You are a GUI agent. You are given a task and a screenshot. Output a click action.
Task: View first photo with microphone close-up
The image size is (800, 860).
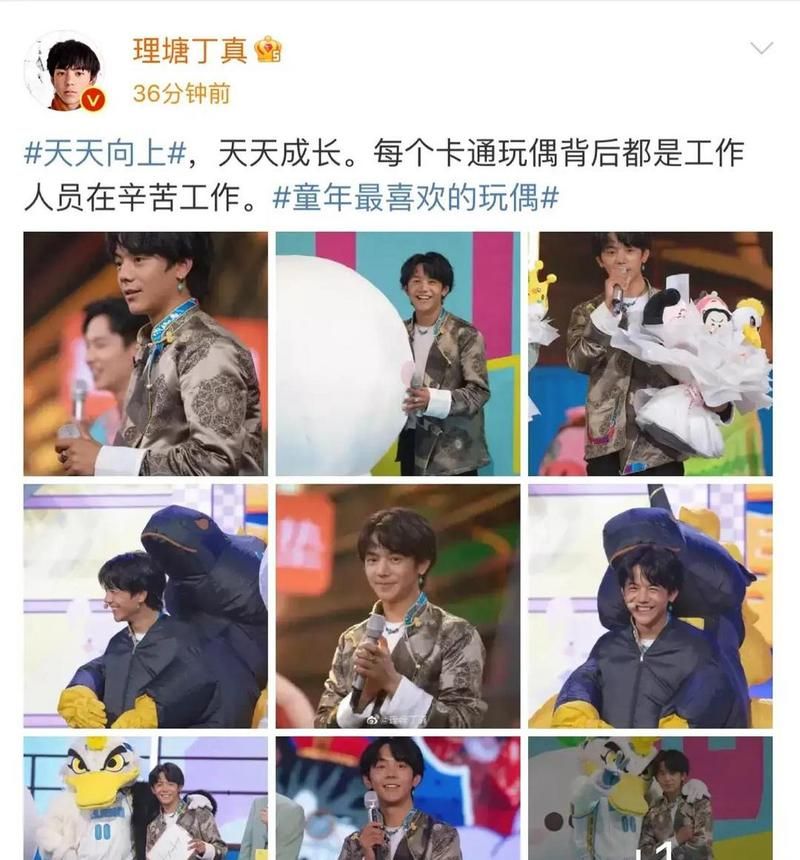pyautogui.click(x=146, y=354)
